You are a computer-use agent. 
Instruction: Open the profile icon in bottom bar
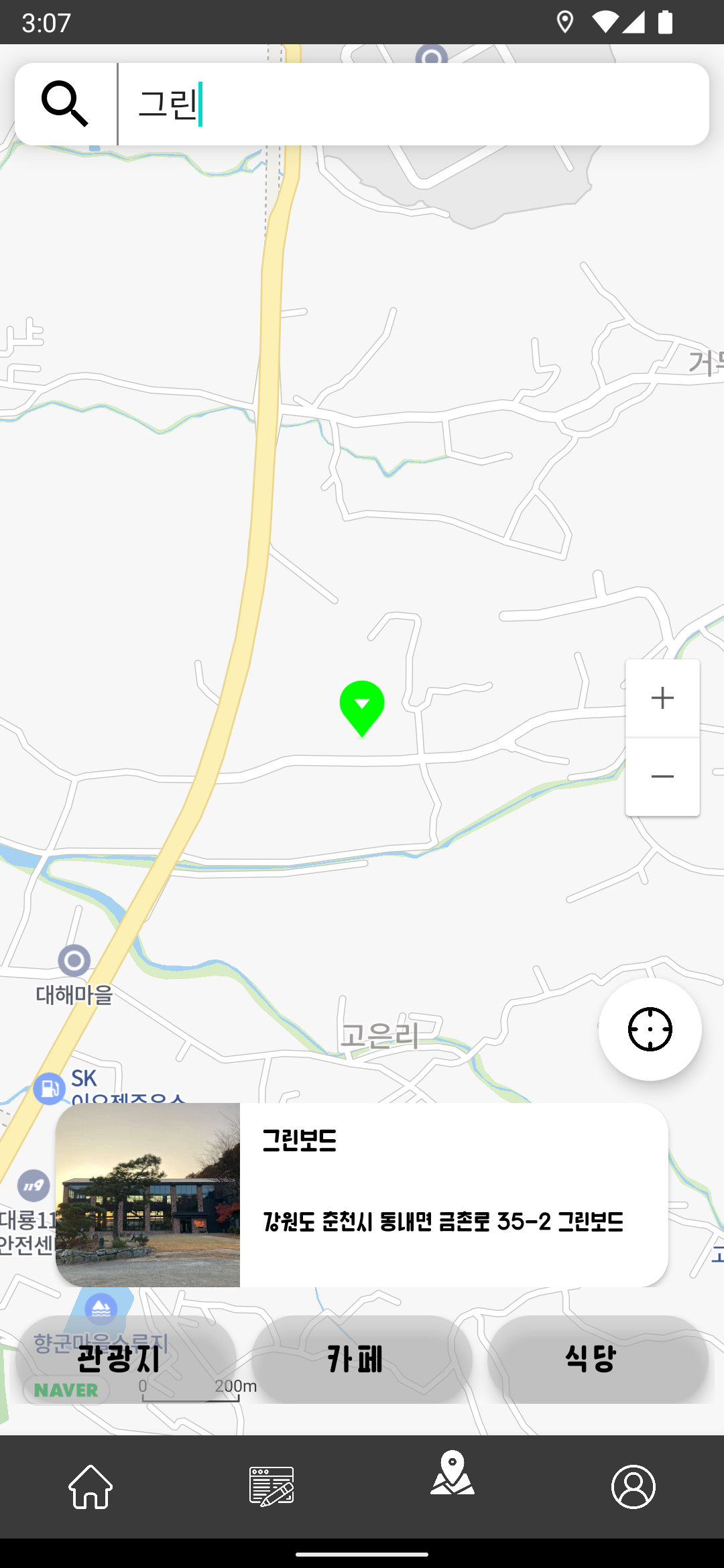(633, 1487)
